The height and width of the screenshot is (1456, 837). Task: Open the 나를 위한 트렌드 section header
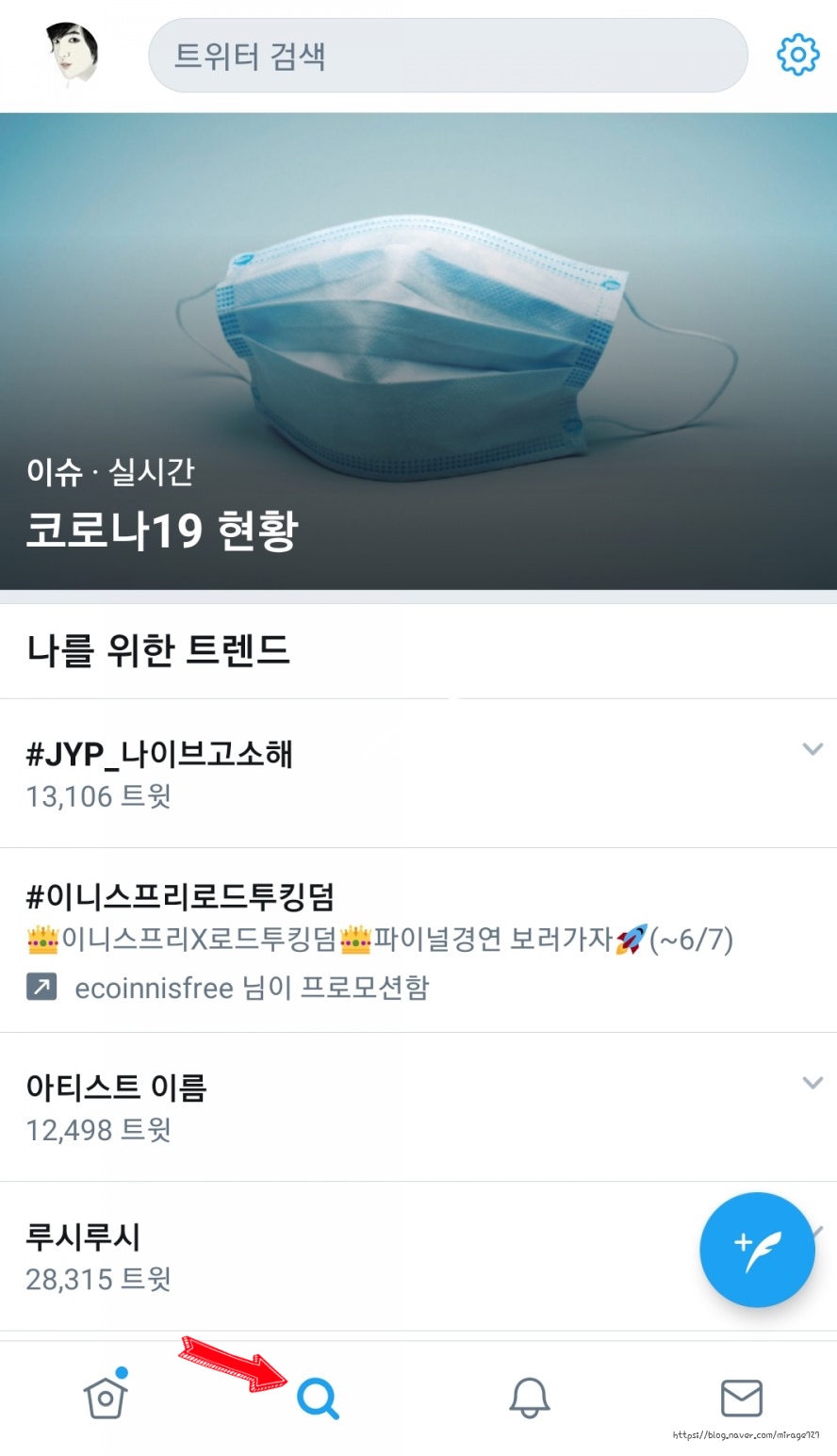158,650
